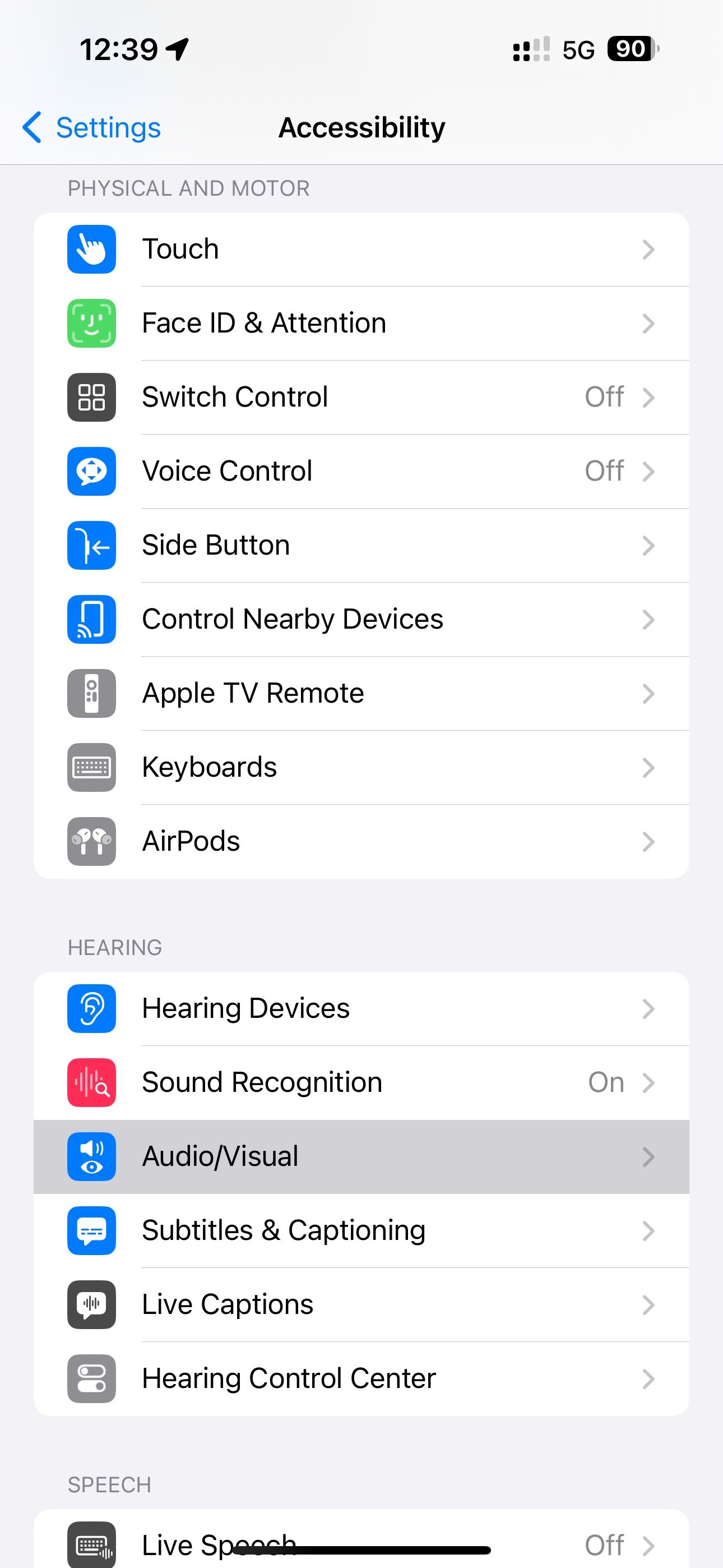This screenshot has width=723, height=1568.
Task: Open Apple TV Remote settings
Action: point(361,693)
